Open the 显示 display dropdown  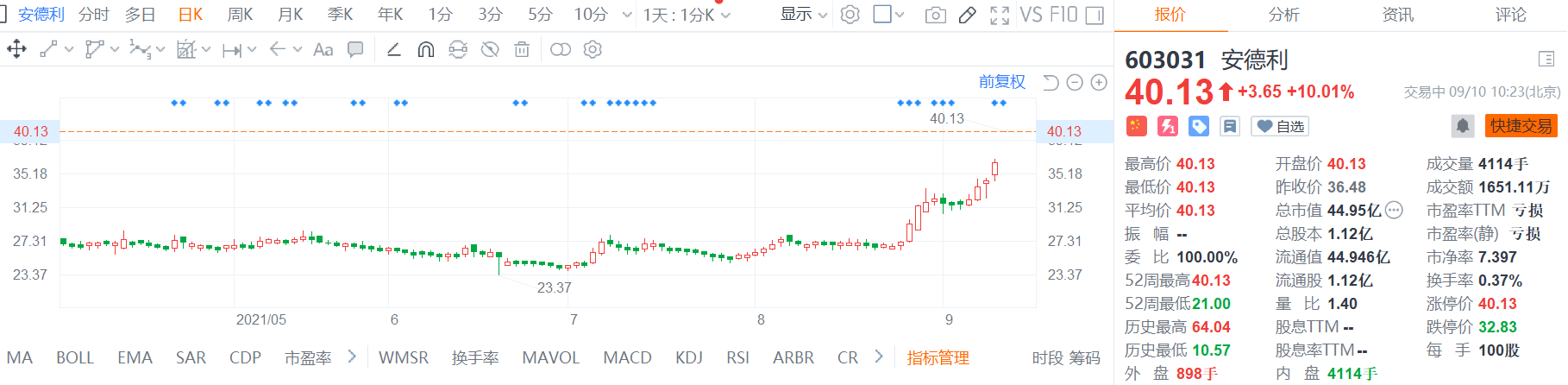[x=803, y=15]
